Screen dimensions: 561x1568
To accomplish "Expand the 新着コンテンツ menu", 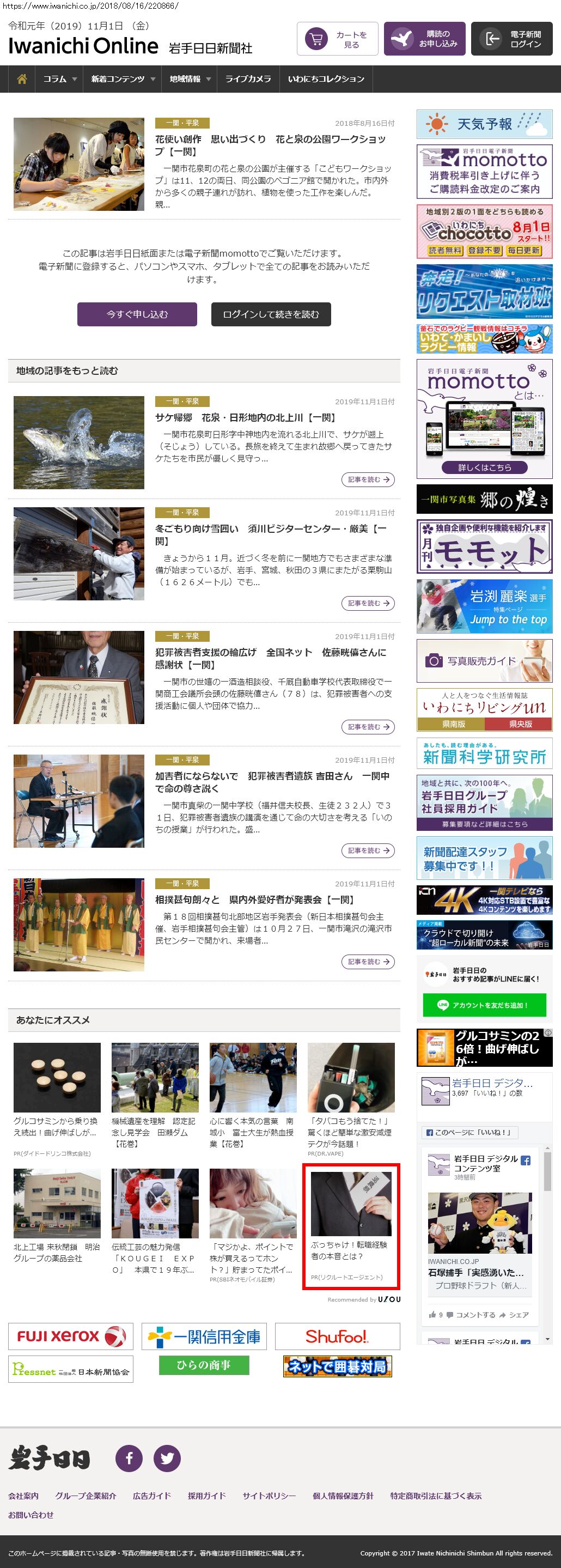I will pos(123,79).
